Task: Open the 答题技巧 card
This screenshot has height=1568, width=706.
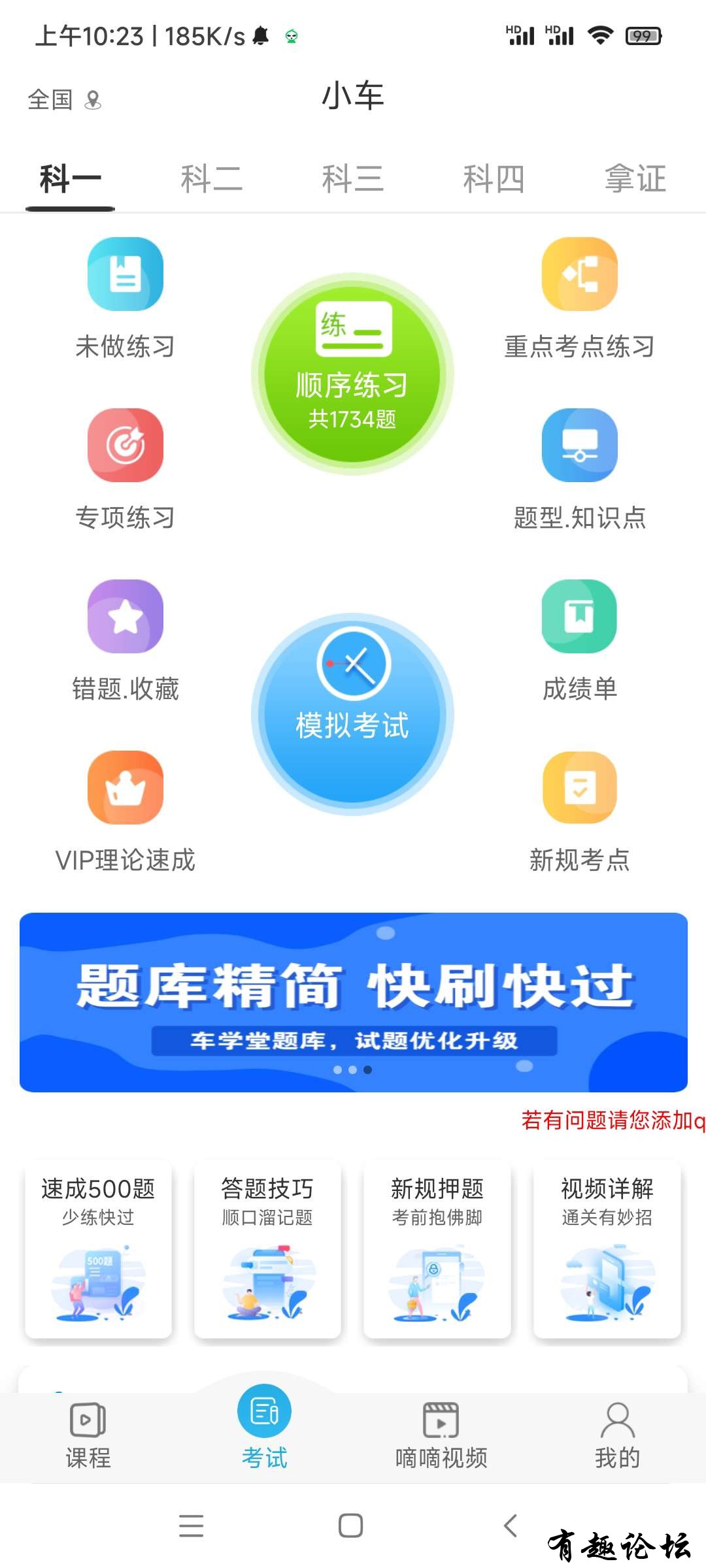Action: (x=267, y=1249)
